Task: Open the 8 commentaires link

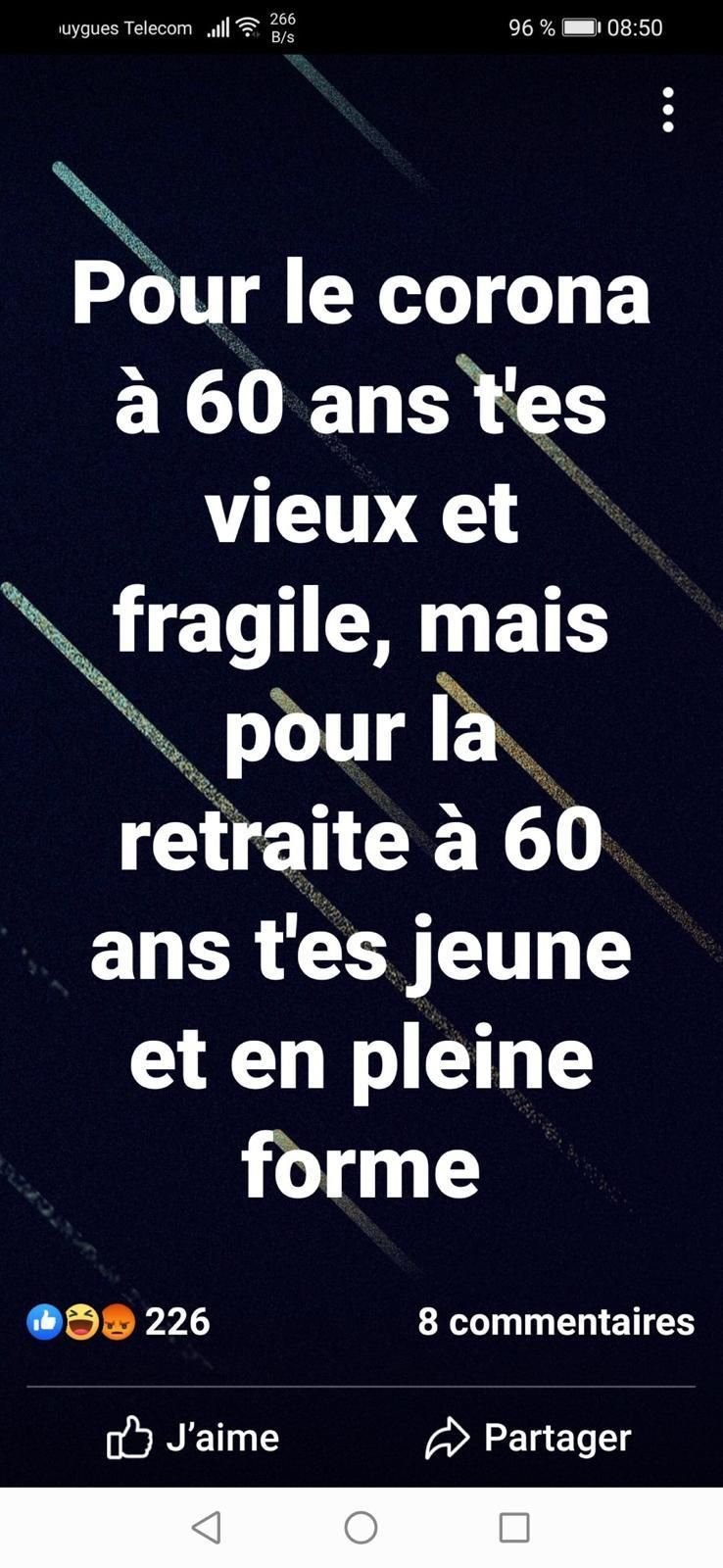Action: pos(555,1322)
